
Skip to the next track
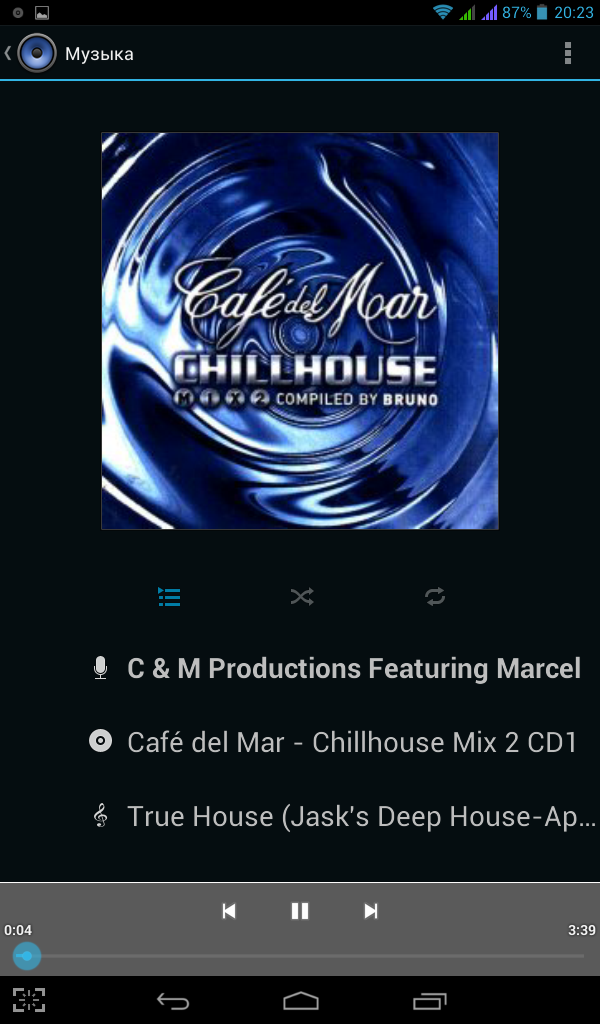(x=371, y=910)
